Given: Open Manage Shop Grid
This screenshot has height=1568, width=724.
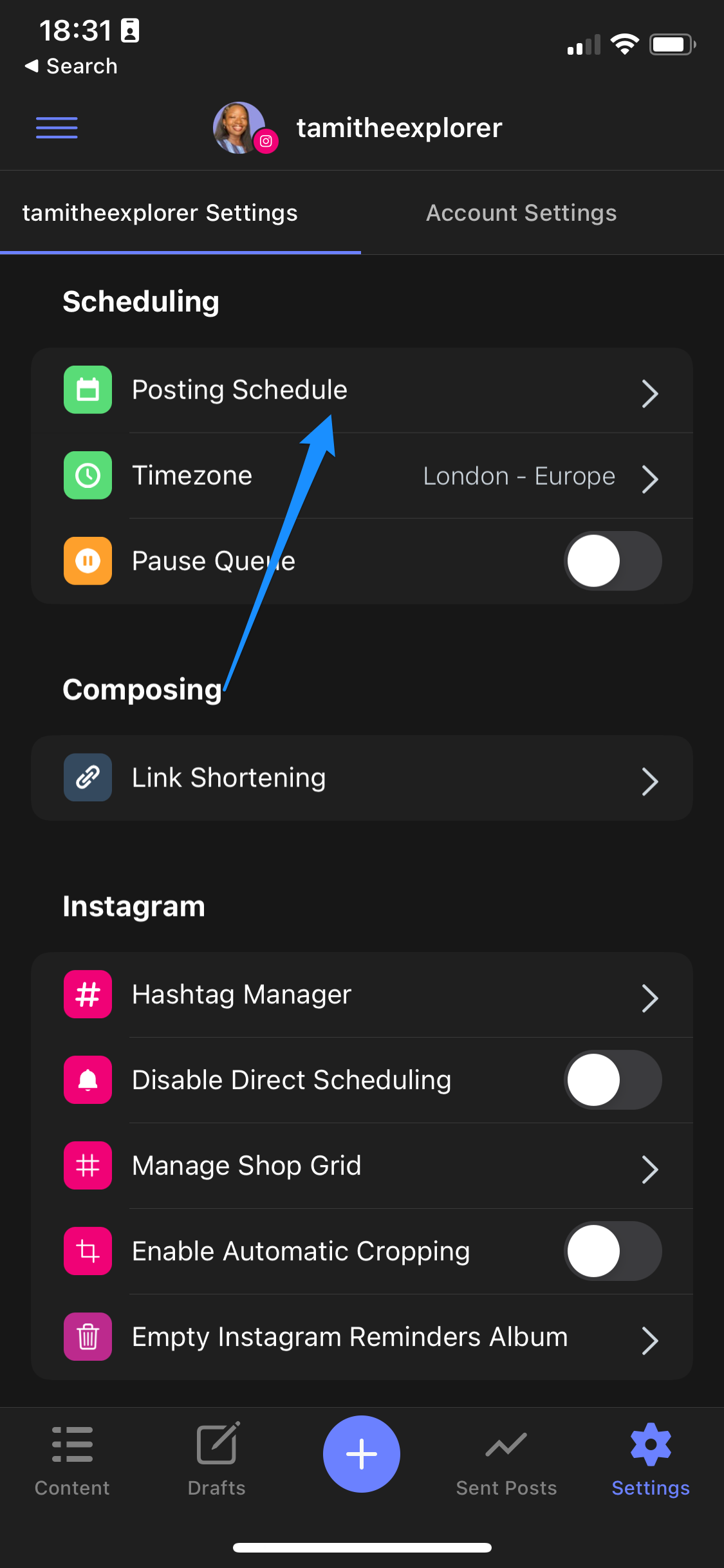Looking at the screenshot, I should [x=362, y=1166].
